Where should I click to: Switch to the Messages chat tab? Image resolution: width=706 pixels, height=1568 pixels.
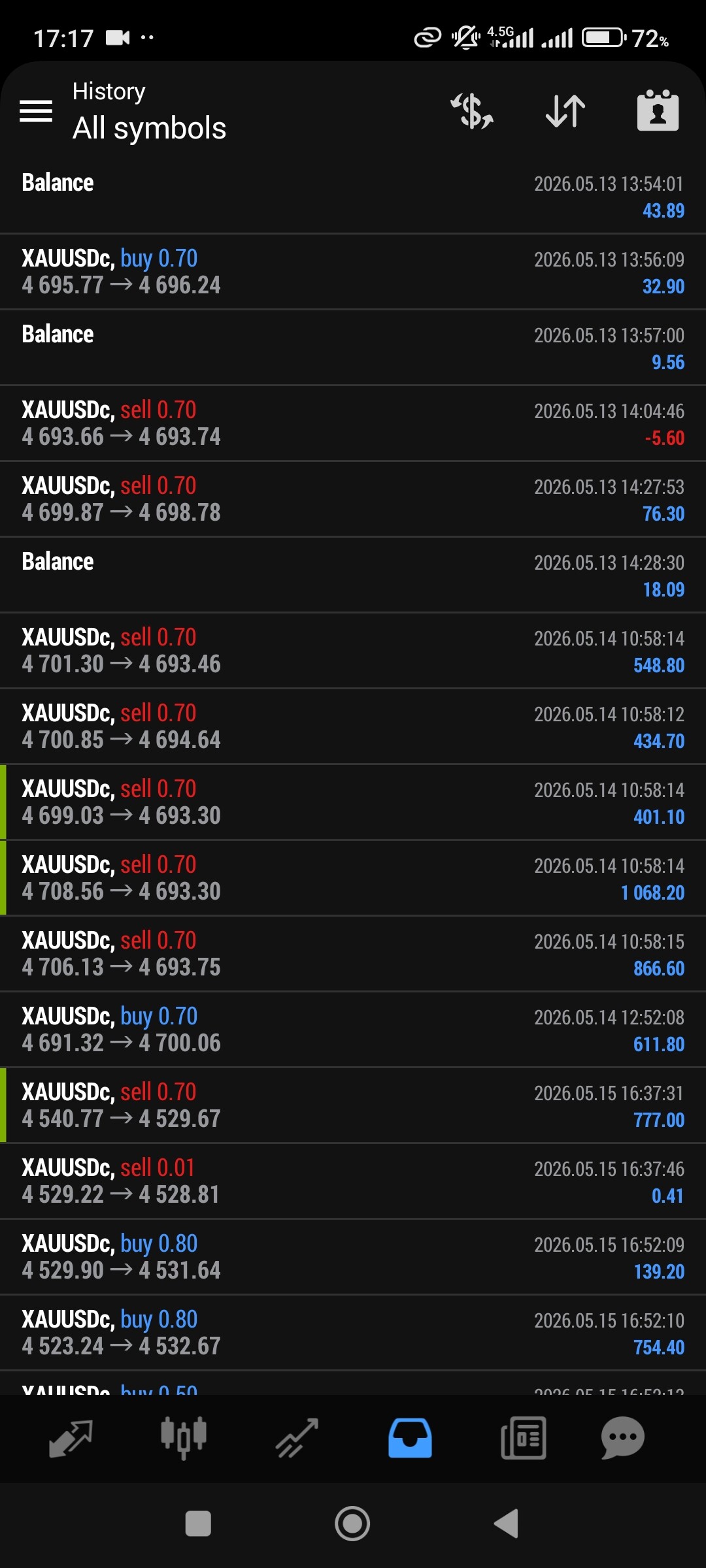(622, 1438)
